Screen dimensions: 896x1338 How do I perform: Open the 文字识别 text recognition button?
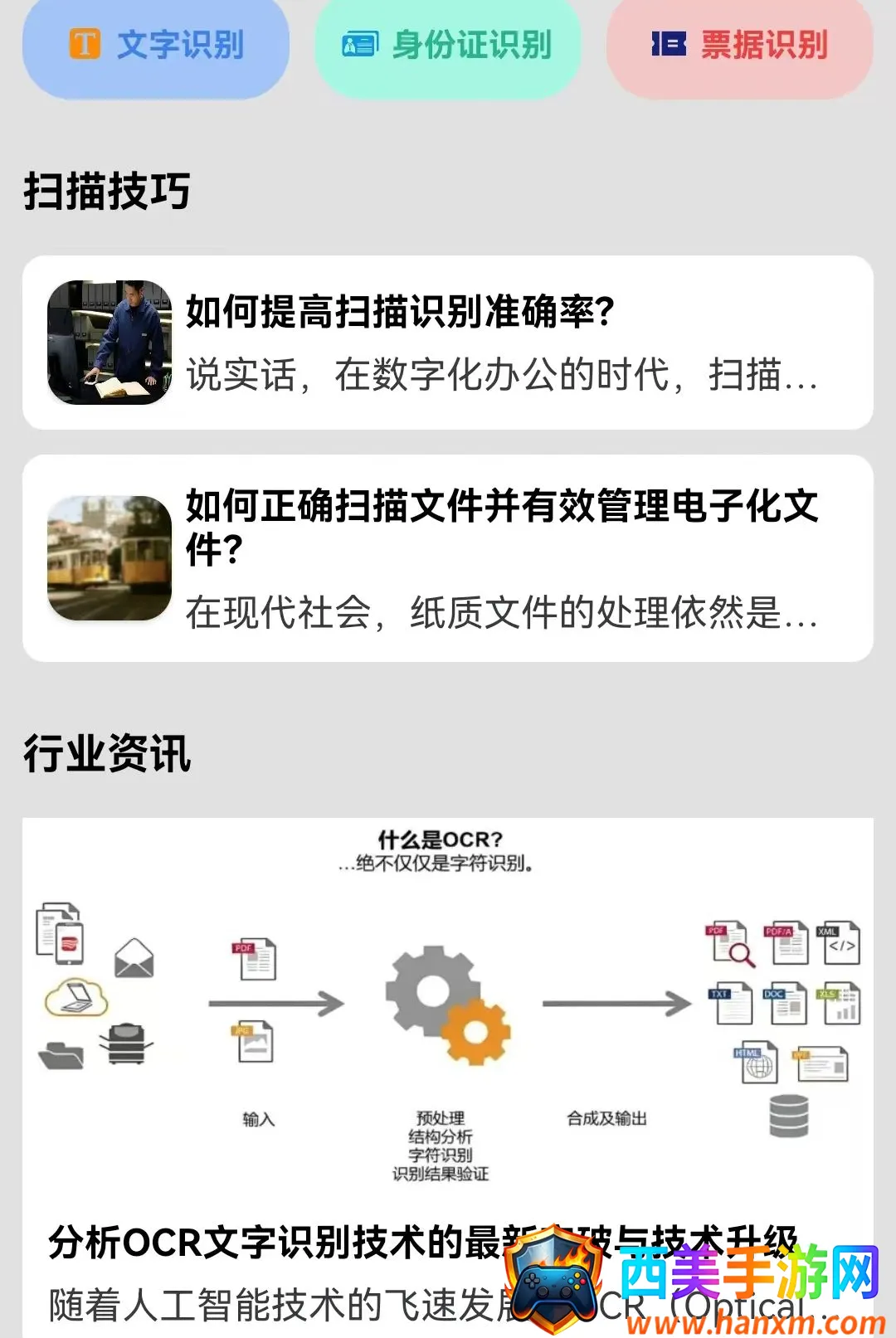pos(156,47)
